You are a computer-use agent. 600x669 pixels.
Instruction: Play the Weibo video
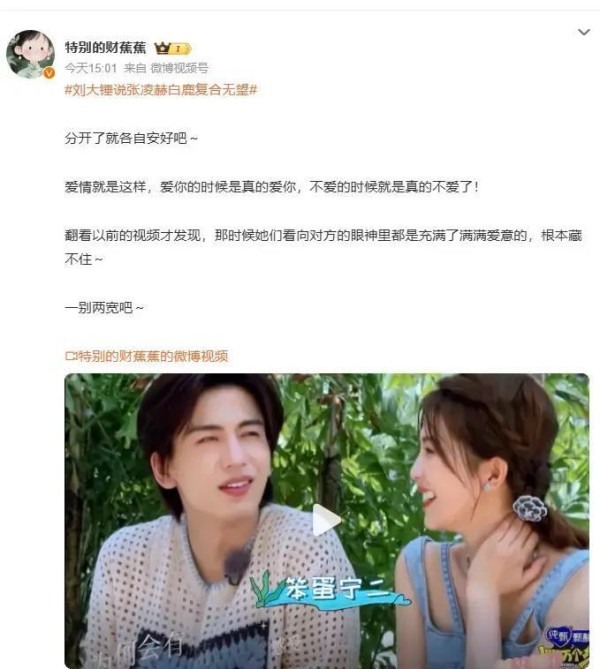326,519
